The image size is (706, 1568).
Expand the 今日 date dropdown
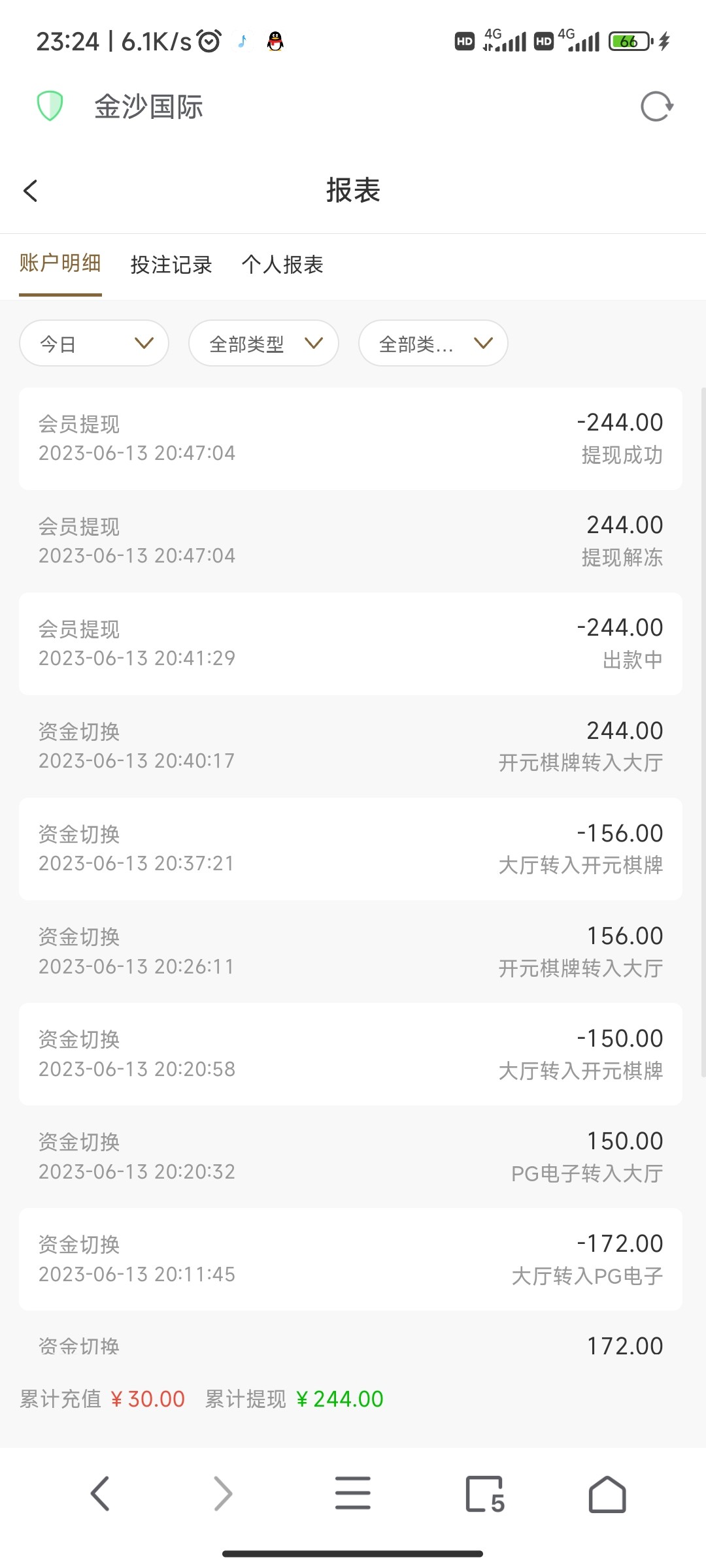[94, 343]
